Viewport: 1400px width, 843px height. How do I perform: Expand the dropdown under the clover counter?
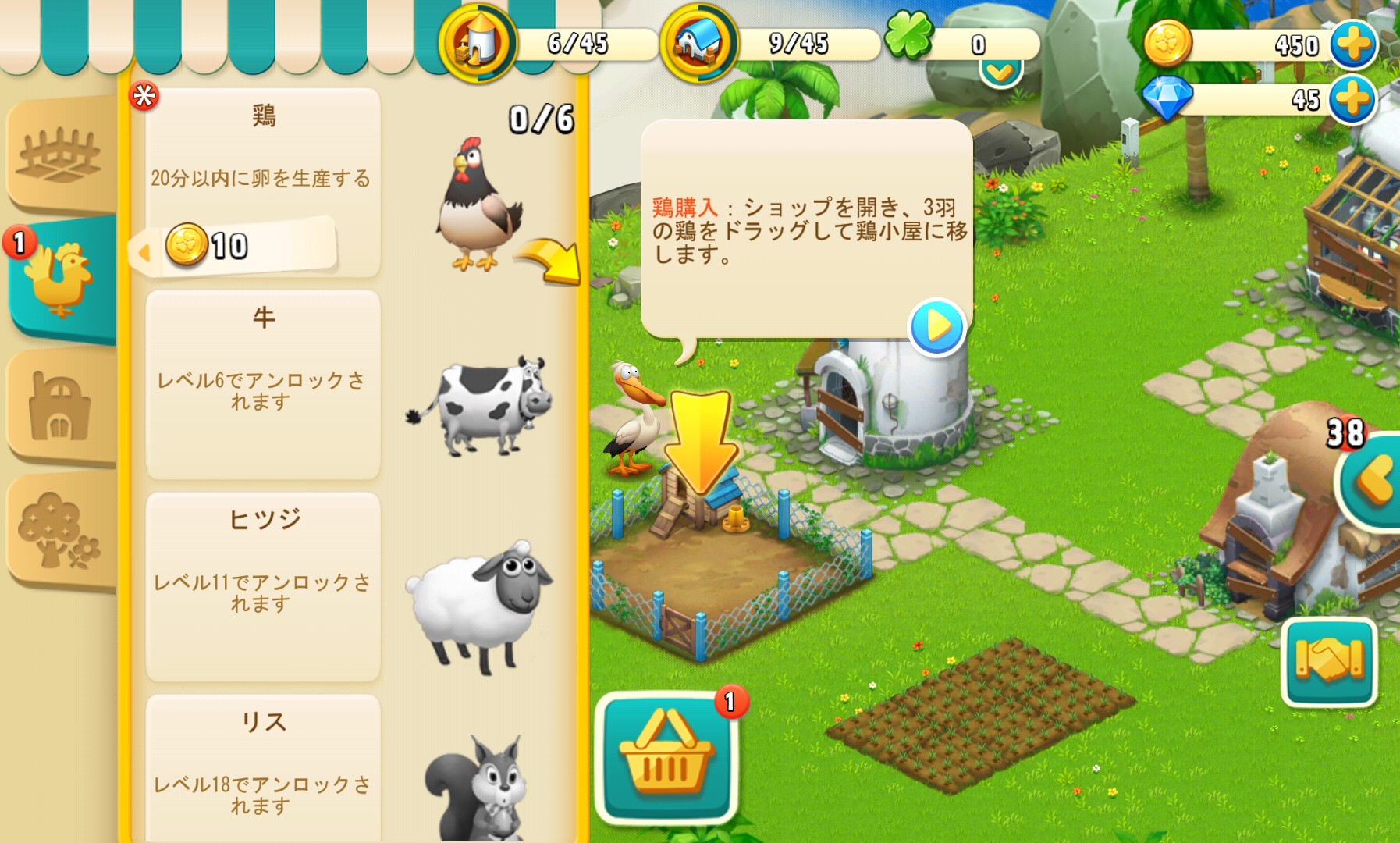pos(1000,73)
